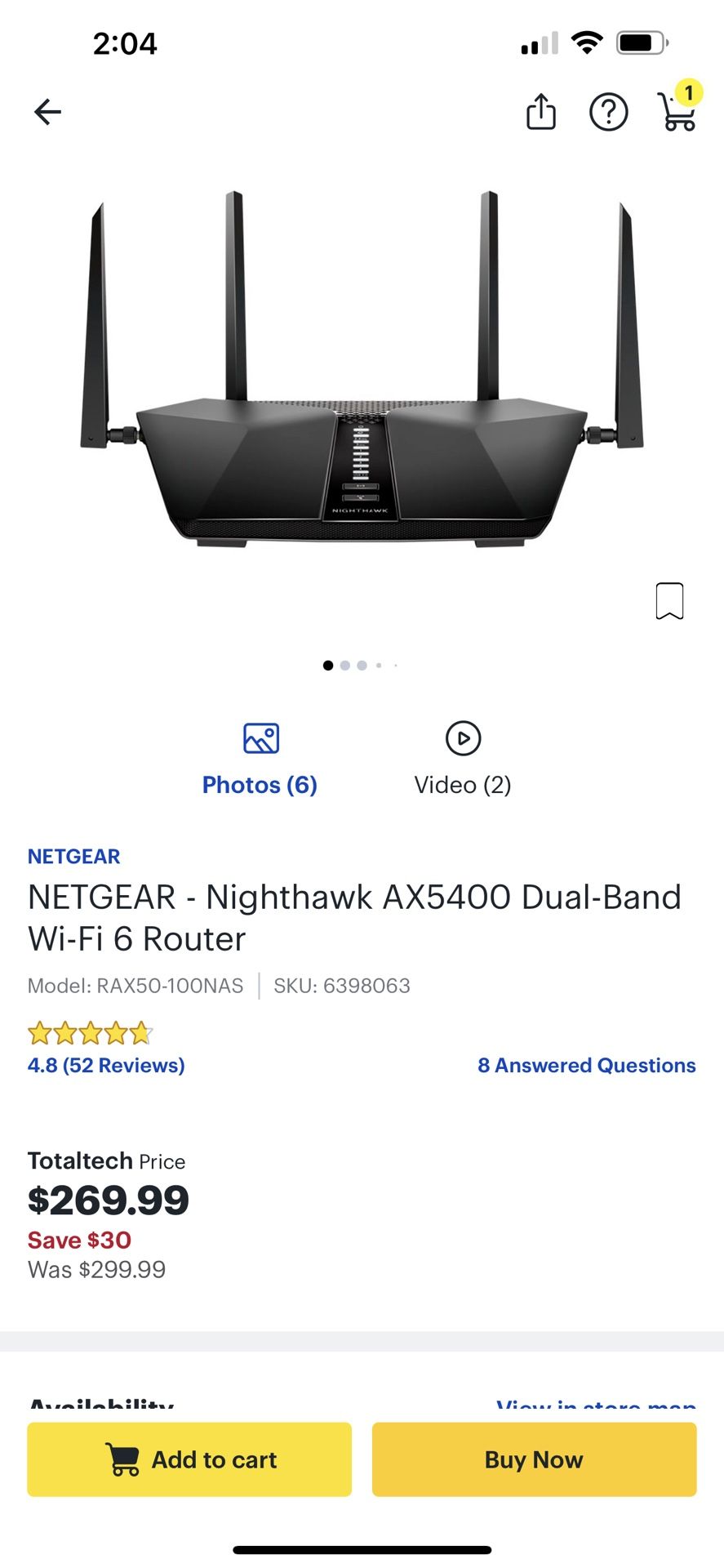
Task: Open 4.8 (52 Reviews) link
Action: 105,1065
